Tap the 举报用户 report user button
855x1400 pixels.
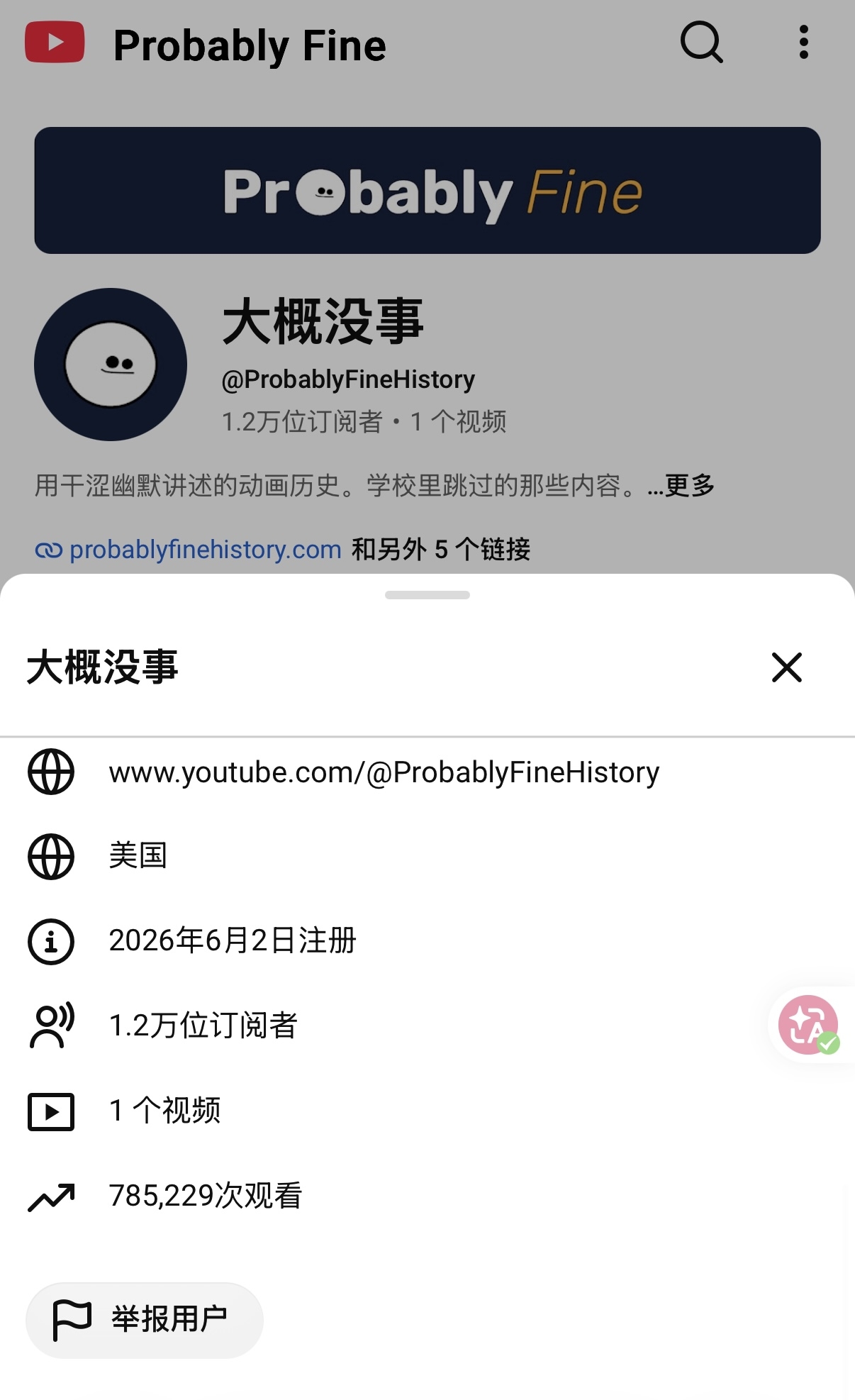coord(145,1320)
